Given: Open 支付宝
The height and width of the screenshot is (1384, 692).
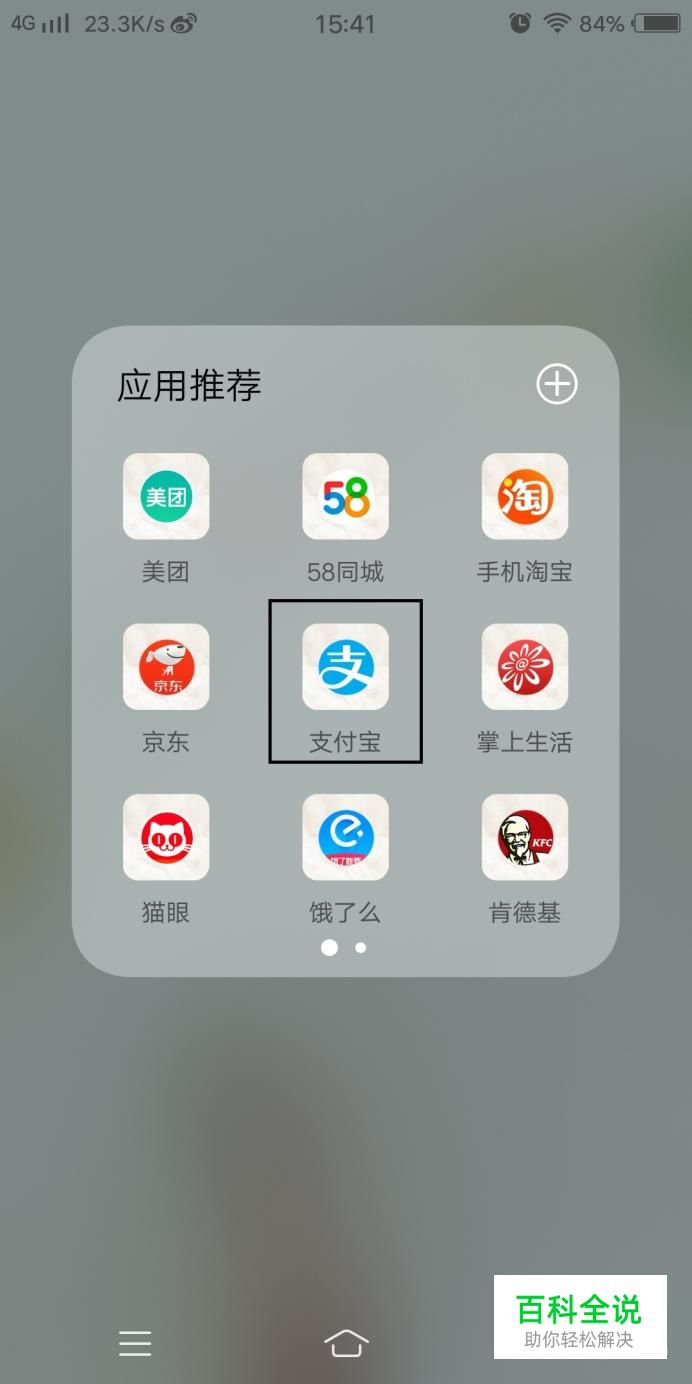Looking at the screenshot, I should point(345,667).
